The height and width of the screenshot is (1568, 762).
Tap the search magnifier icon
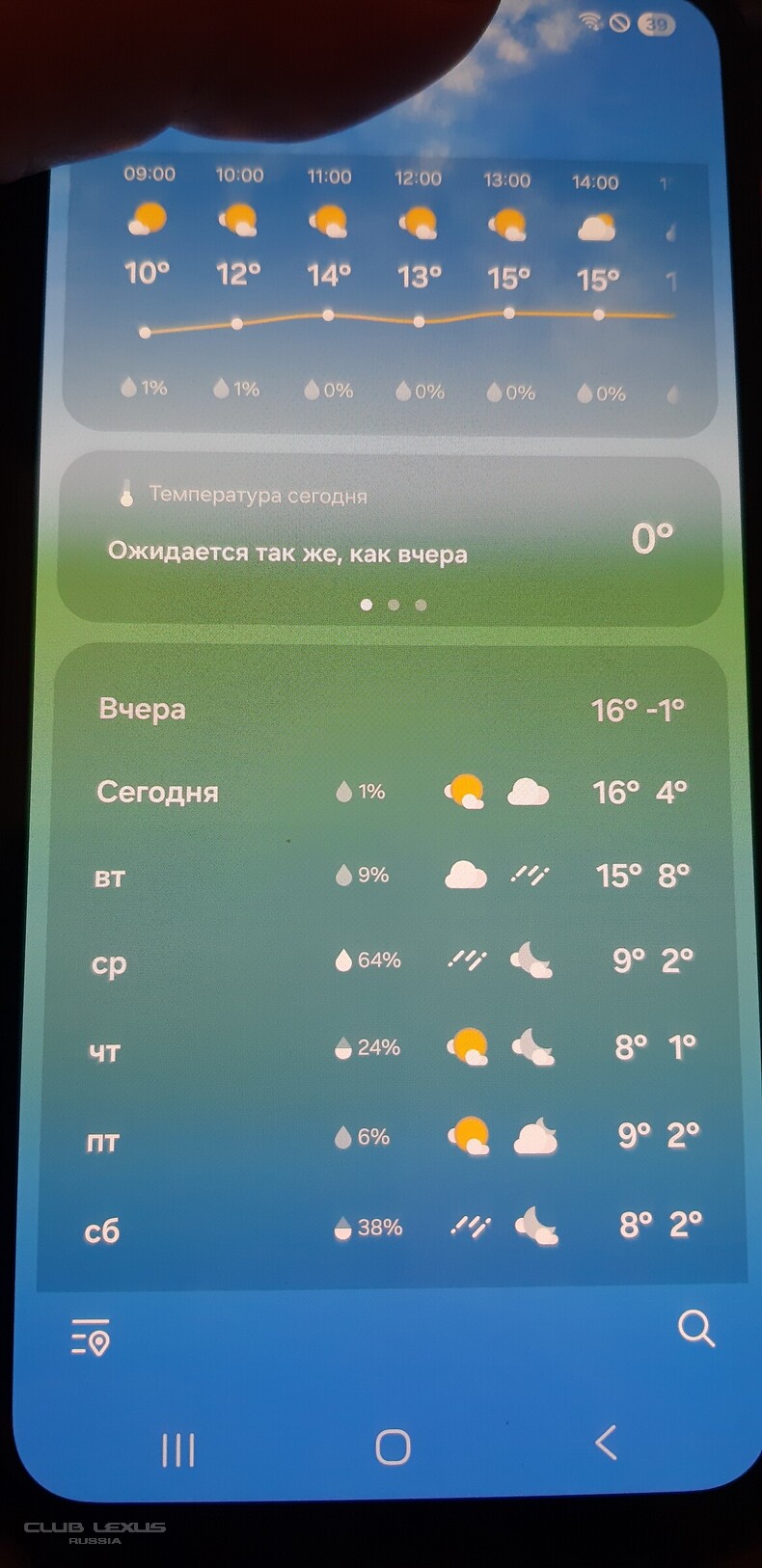tap(694, 1330)
